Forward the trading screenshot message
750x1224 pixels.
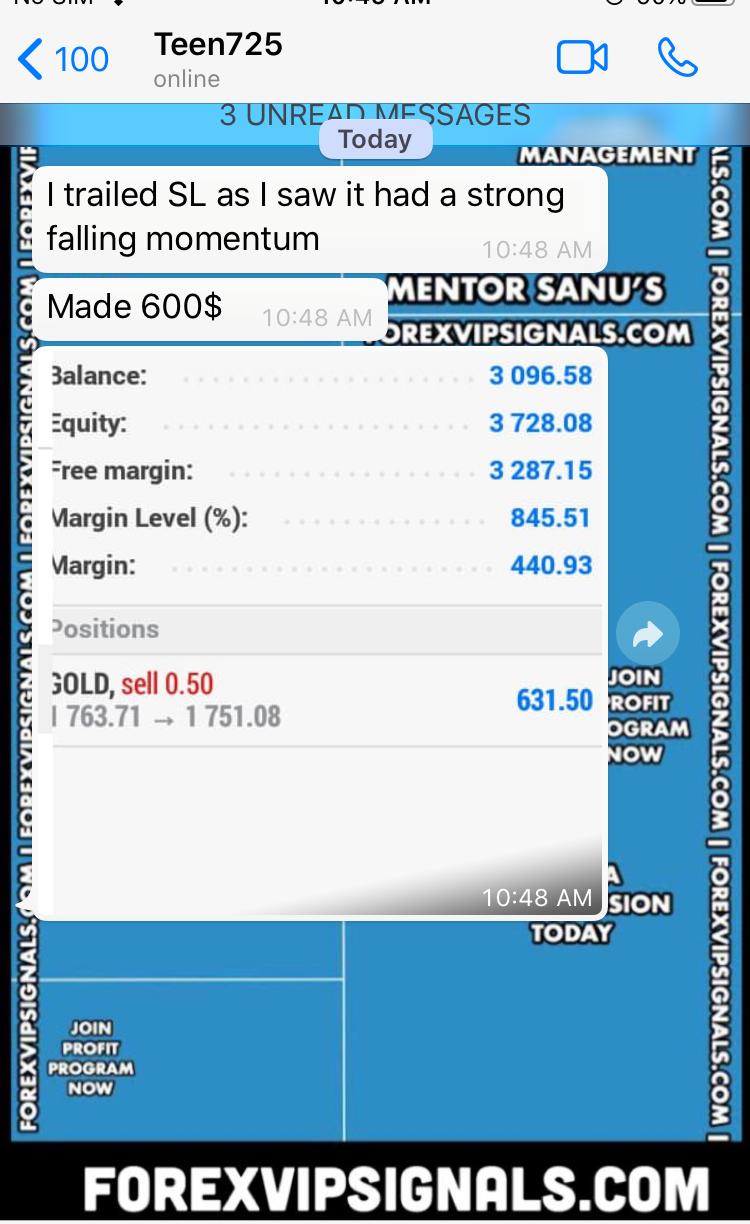coord(648,633)
